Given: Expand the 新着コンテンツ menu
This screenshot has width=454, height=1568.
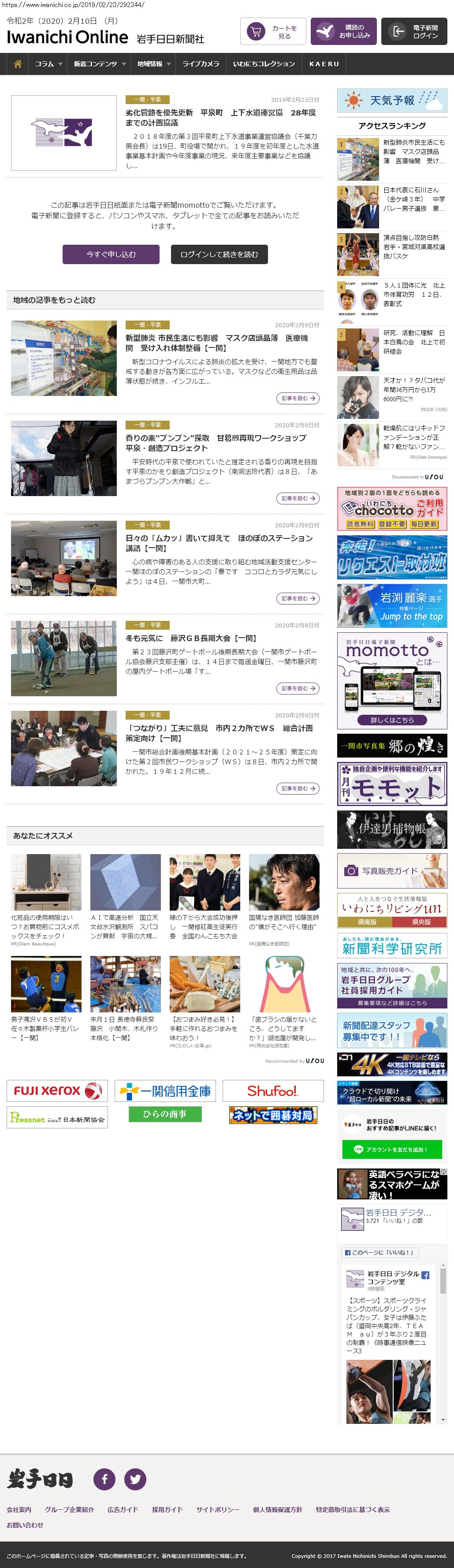Looking at the screenshot, I should coord(99,64).
